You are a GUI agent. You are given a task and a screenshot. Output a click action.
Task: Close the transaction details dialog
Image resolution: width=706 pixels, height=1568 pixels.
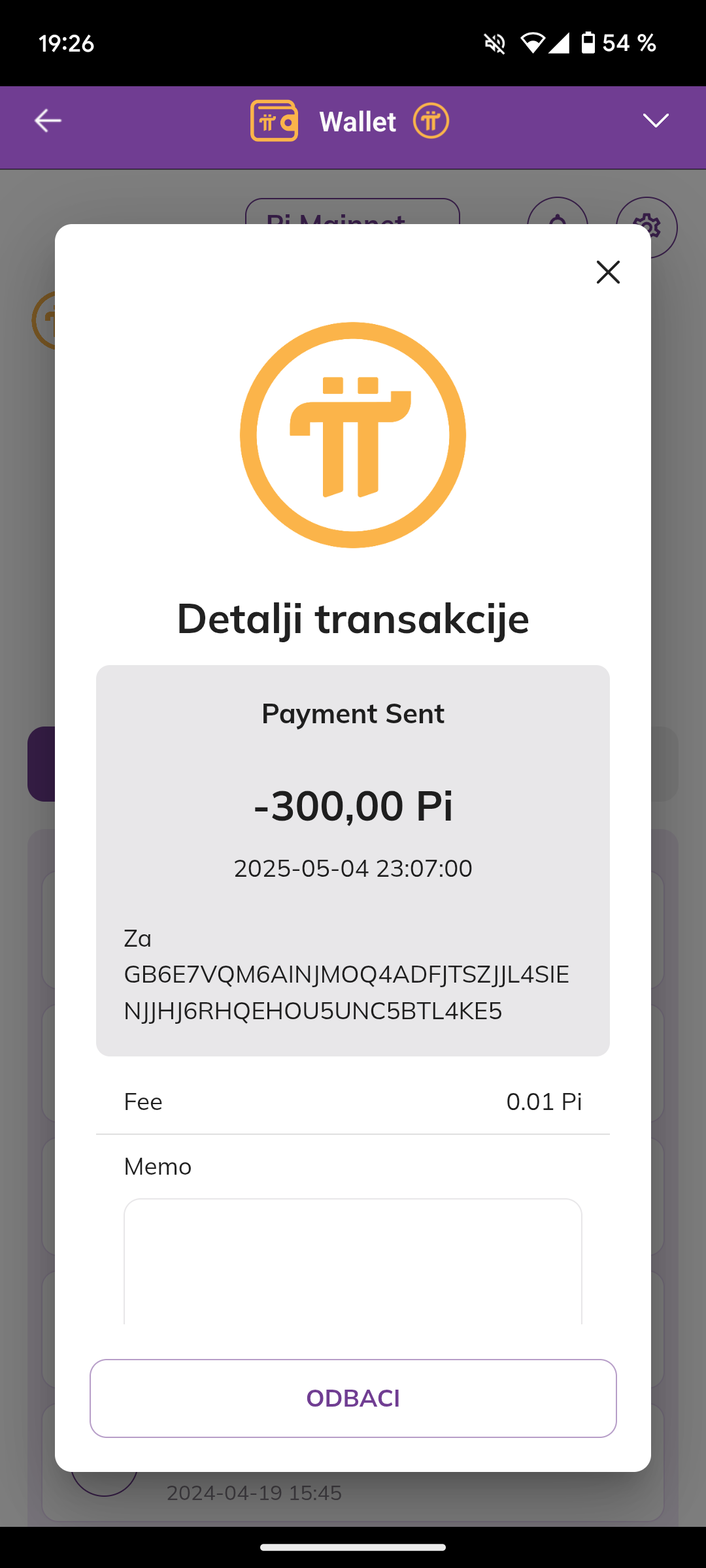(608, 272)
